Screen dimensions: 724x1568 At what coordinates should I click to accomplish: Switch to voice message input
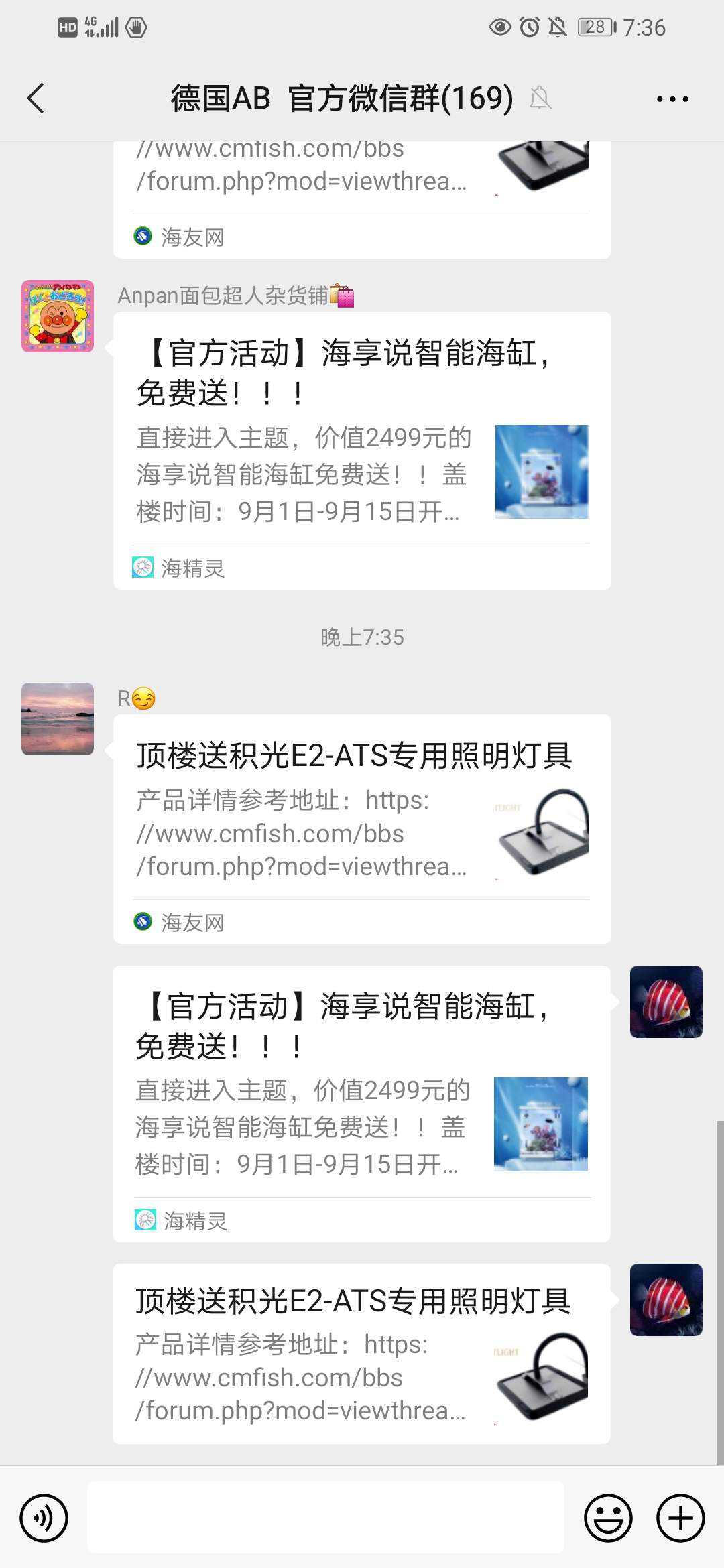pos(44,1518)
